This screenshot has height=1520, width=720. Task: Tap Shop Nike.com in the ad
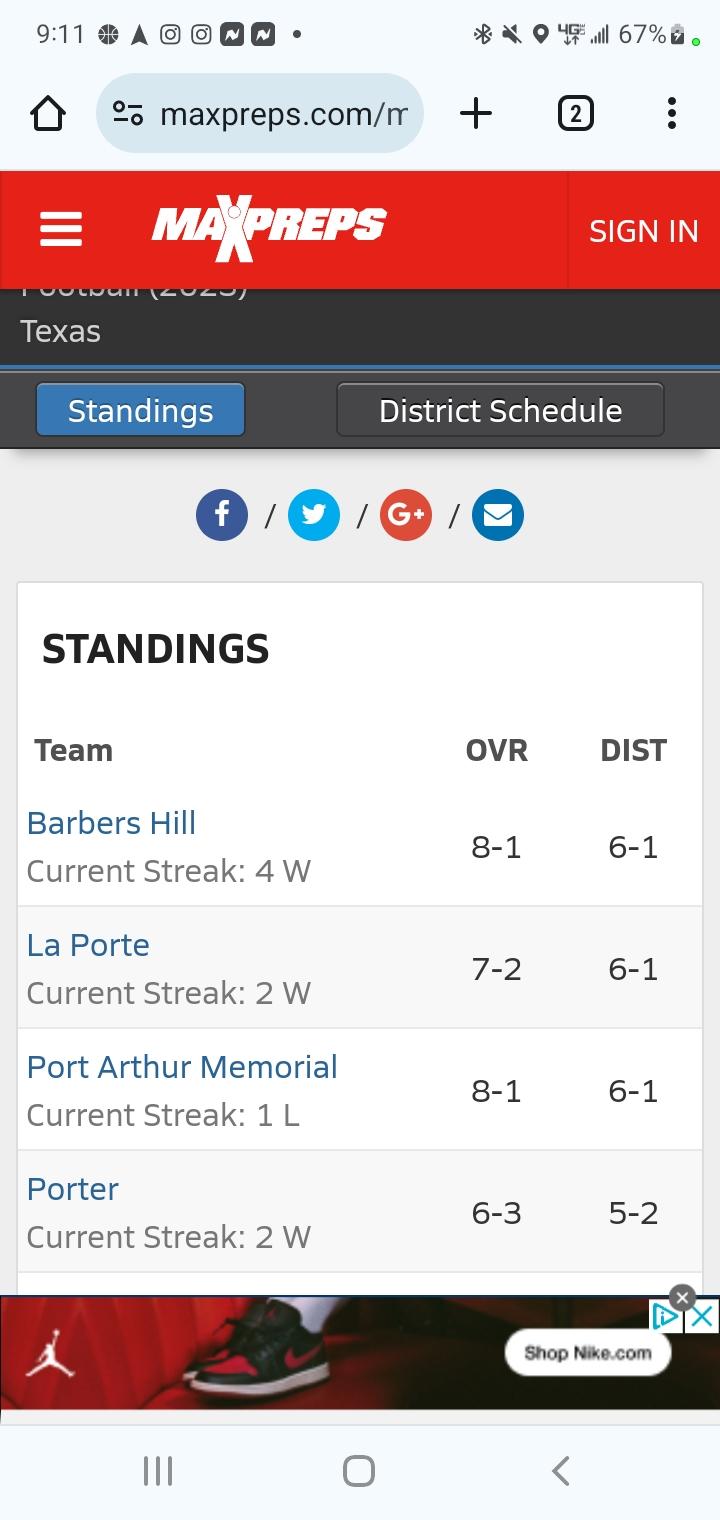(588, 1352)
